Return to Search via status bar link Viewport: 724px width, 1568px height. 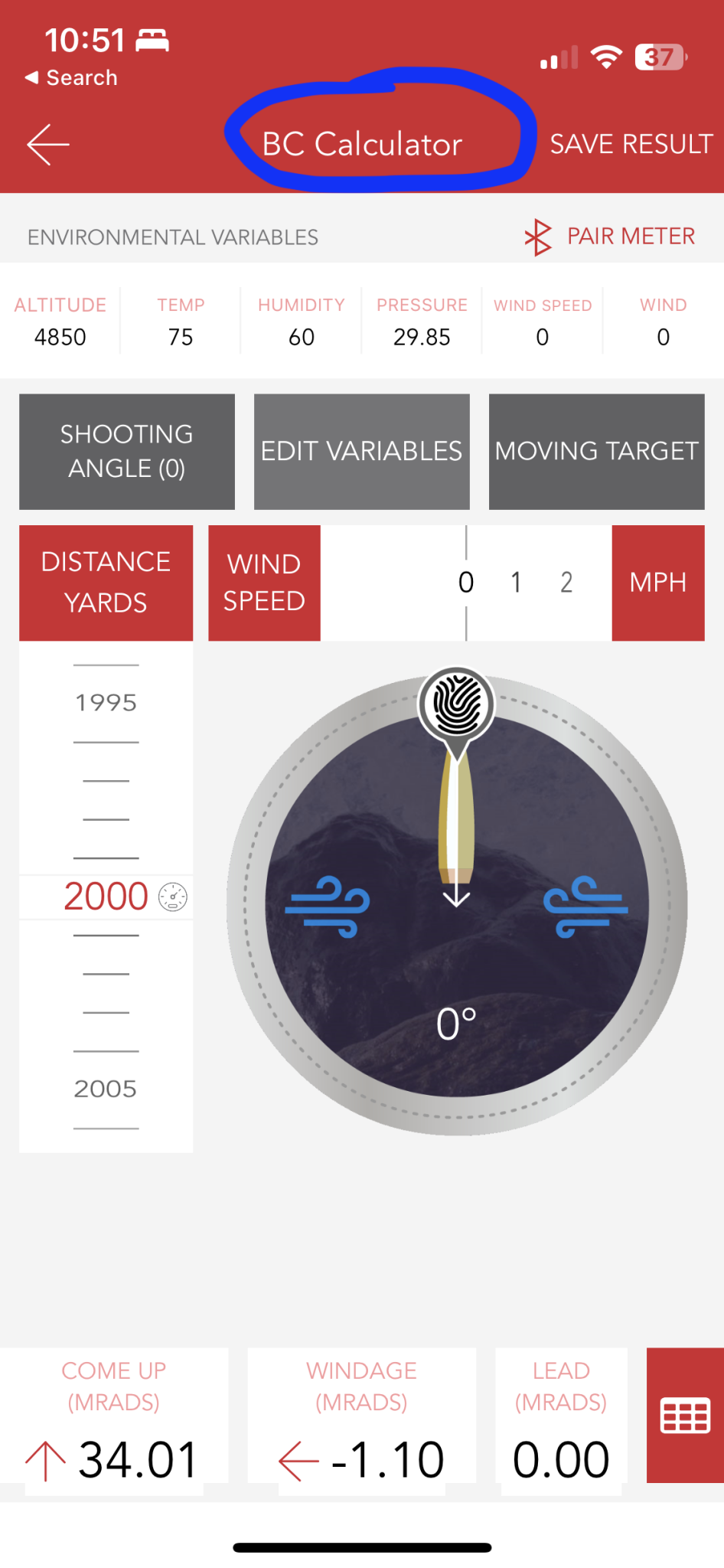point(71,78)
